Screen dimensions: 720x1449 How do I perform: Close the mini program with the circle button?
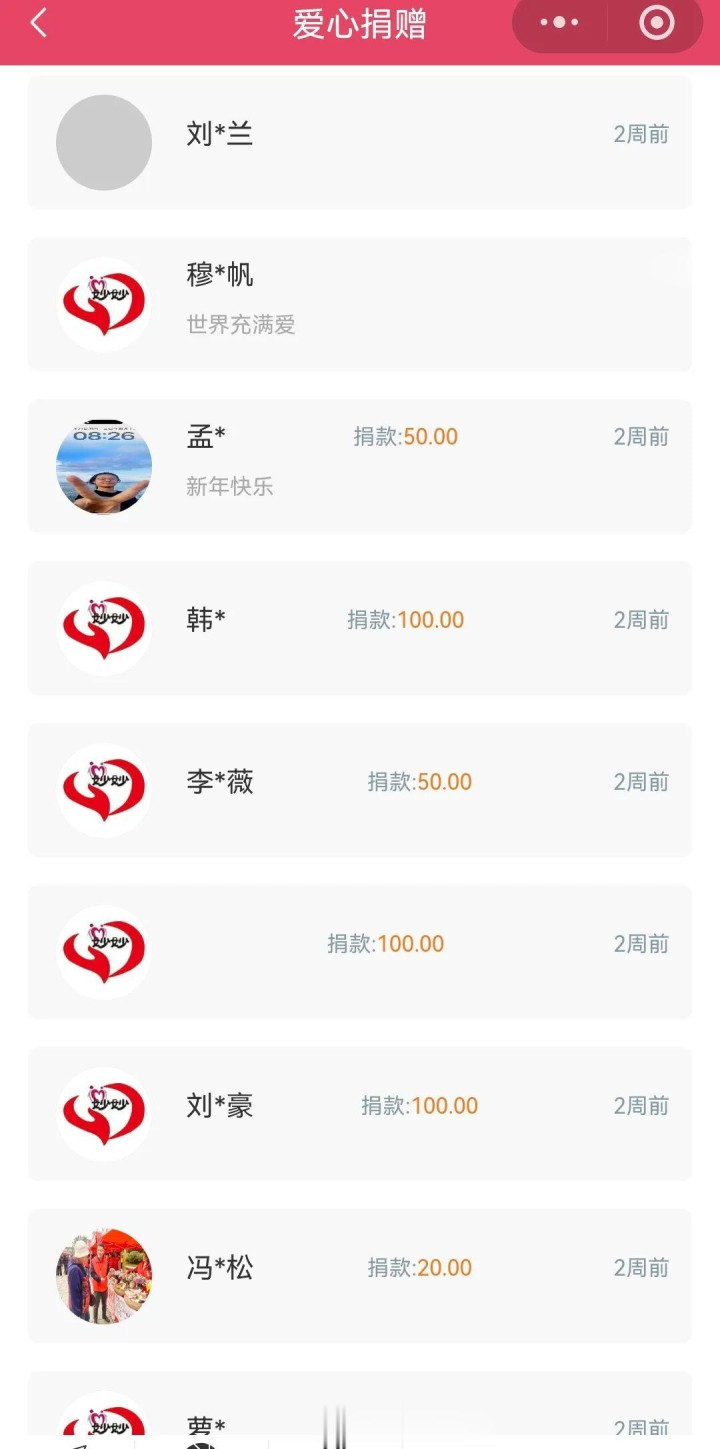[x=656, y=22]
